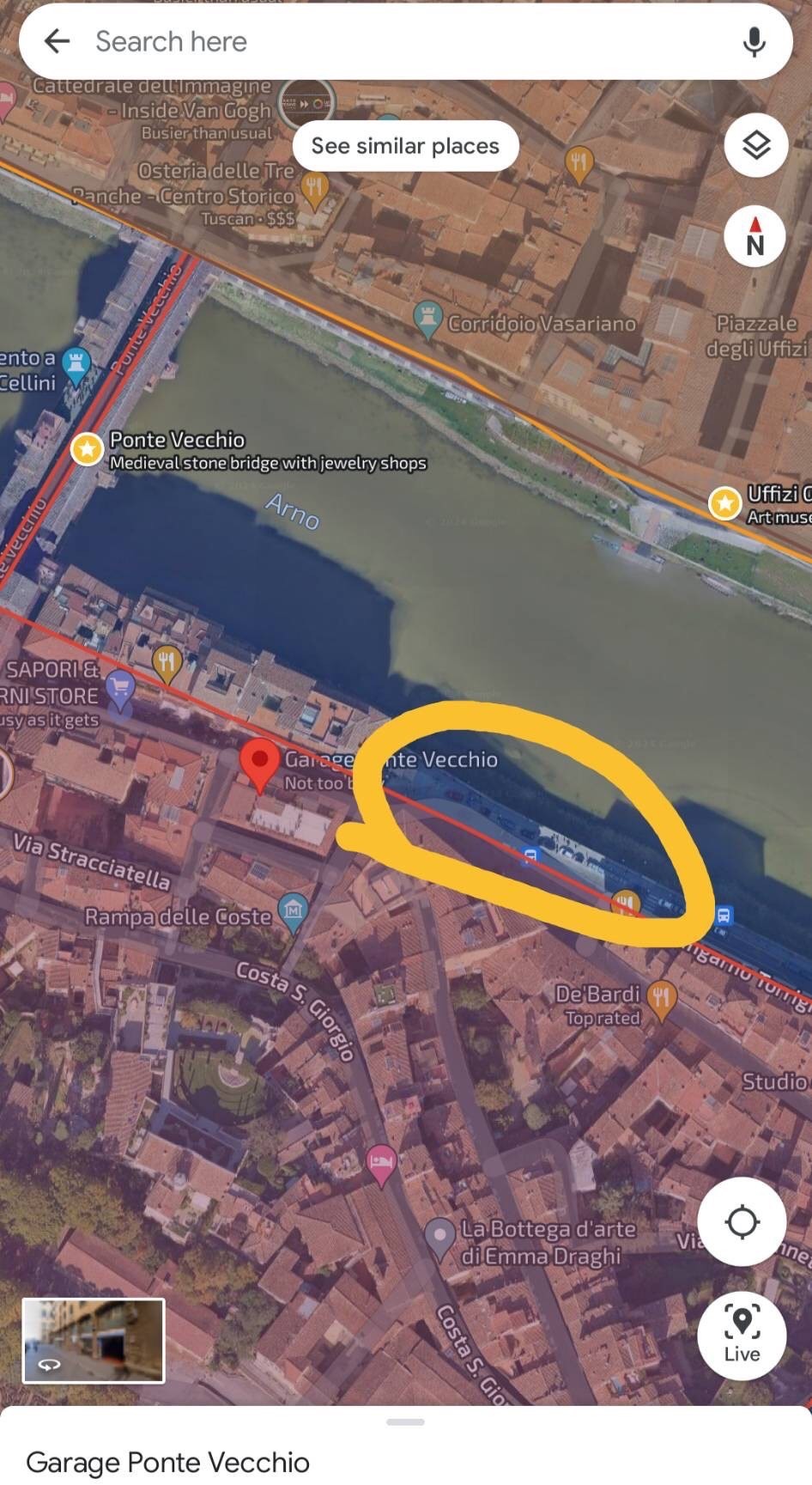This screenshot has width=812, height=1485.
Task: Start voice search with the microphone
Action: click(754, 41)
